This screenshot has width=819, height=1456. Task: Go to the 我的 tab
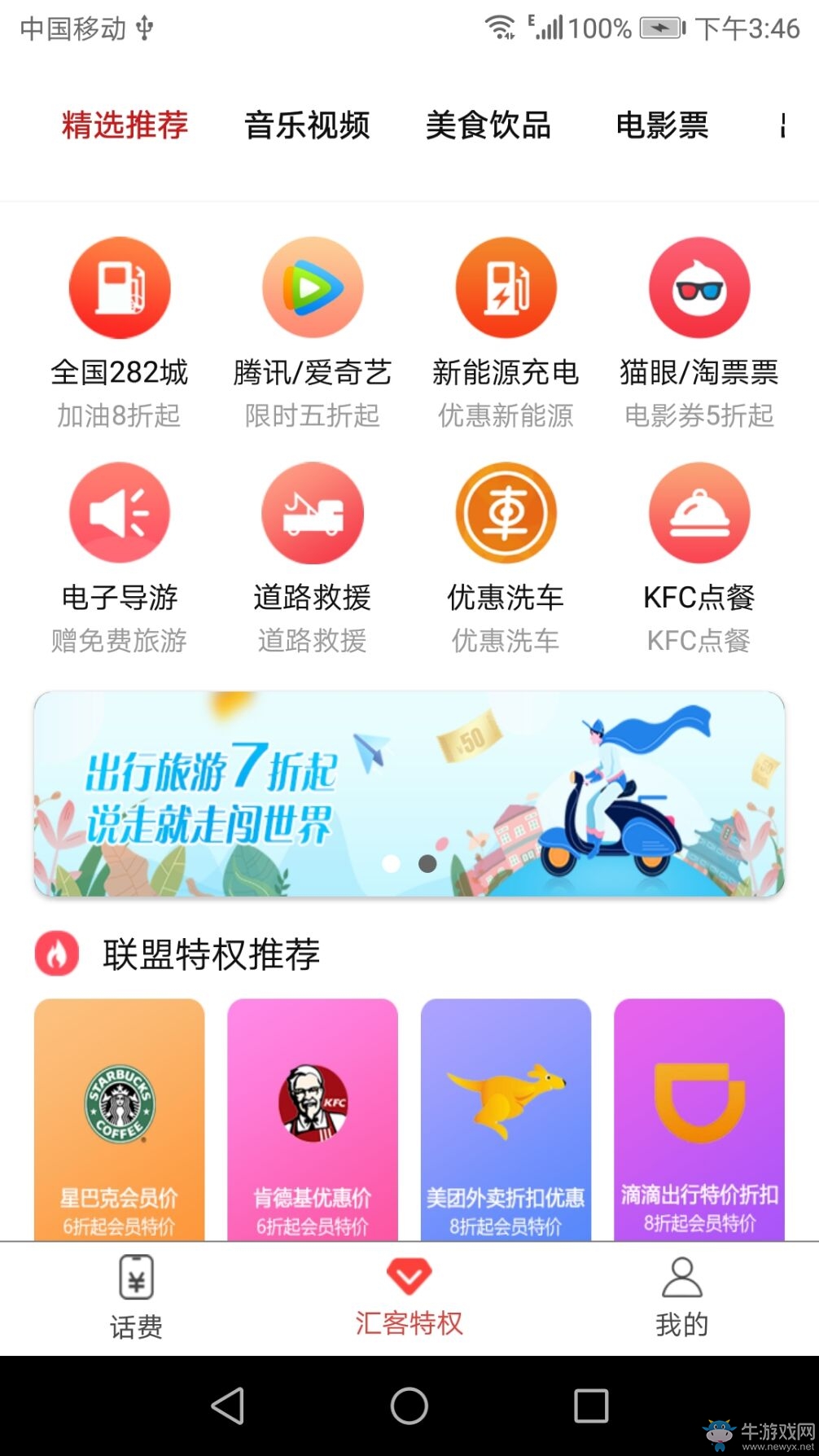pos(682,1298)
